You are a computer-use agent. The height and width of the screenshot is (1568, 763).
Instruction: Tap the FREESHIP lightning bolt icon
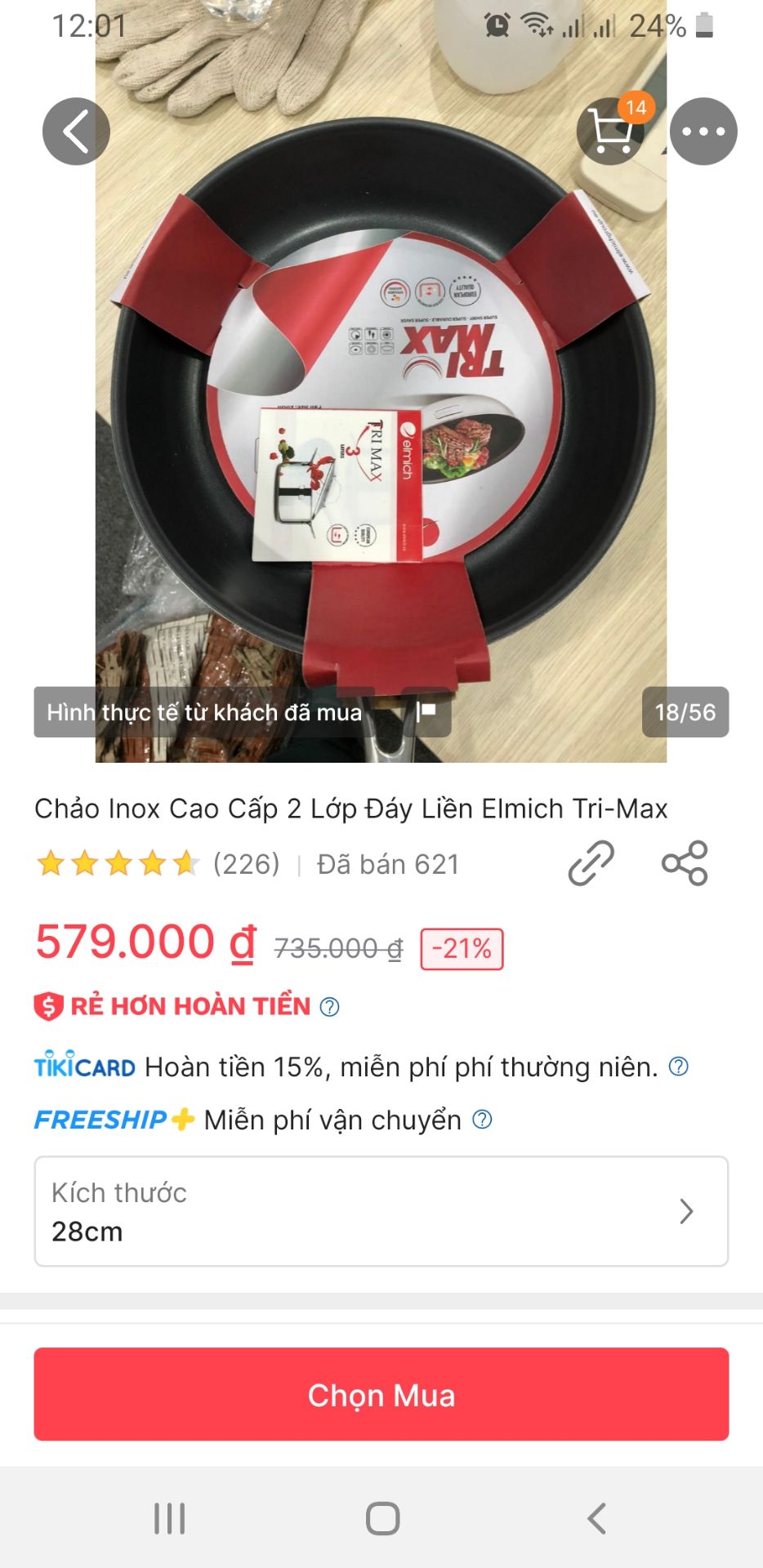(x=181, y=1120)
